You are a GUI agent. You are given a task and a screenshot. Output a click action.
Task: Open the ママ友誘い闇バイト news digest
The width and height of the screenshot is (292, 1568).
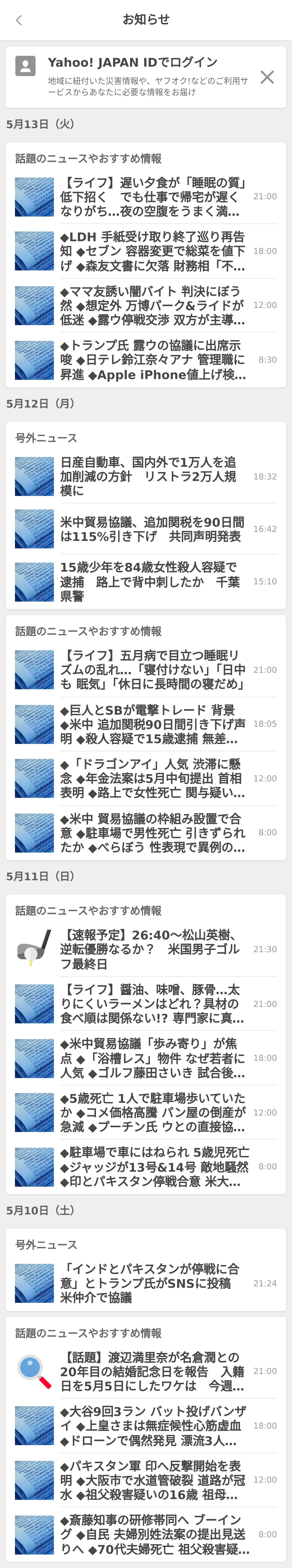tap(152, 305)
